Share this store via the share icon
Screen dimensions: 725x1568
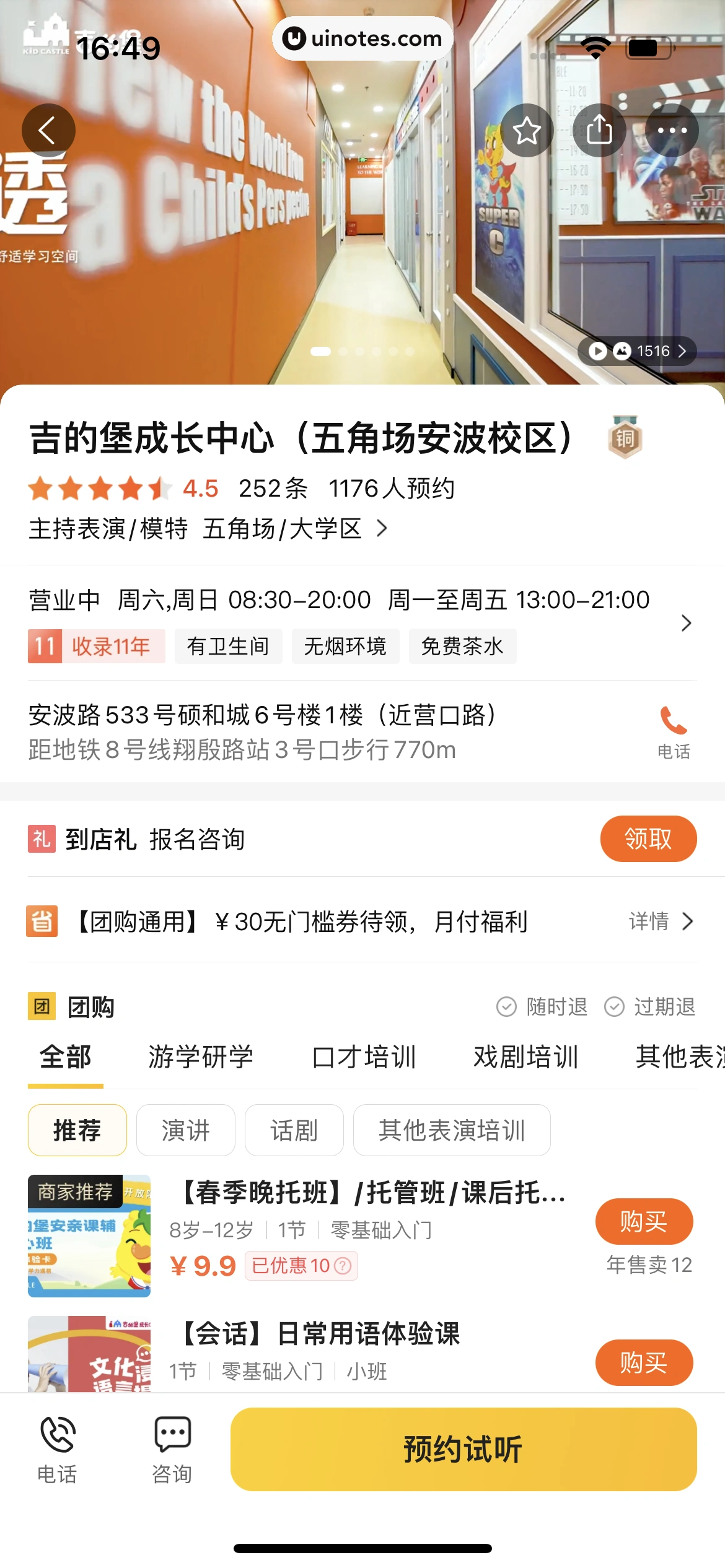tap(599, 129)
